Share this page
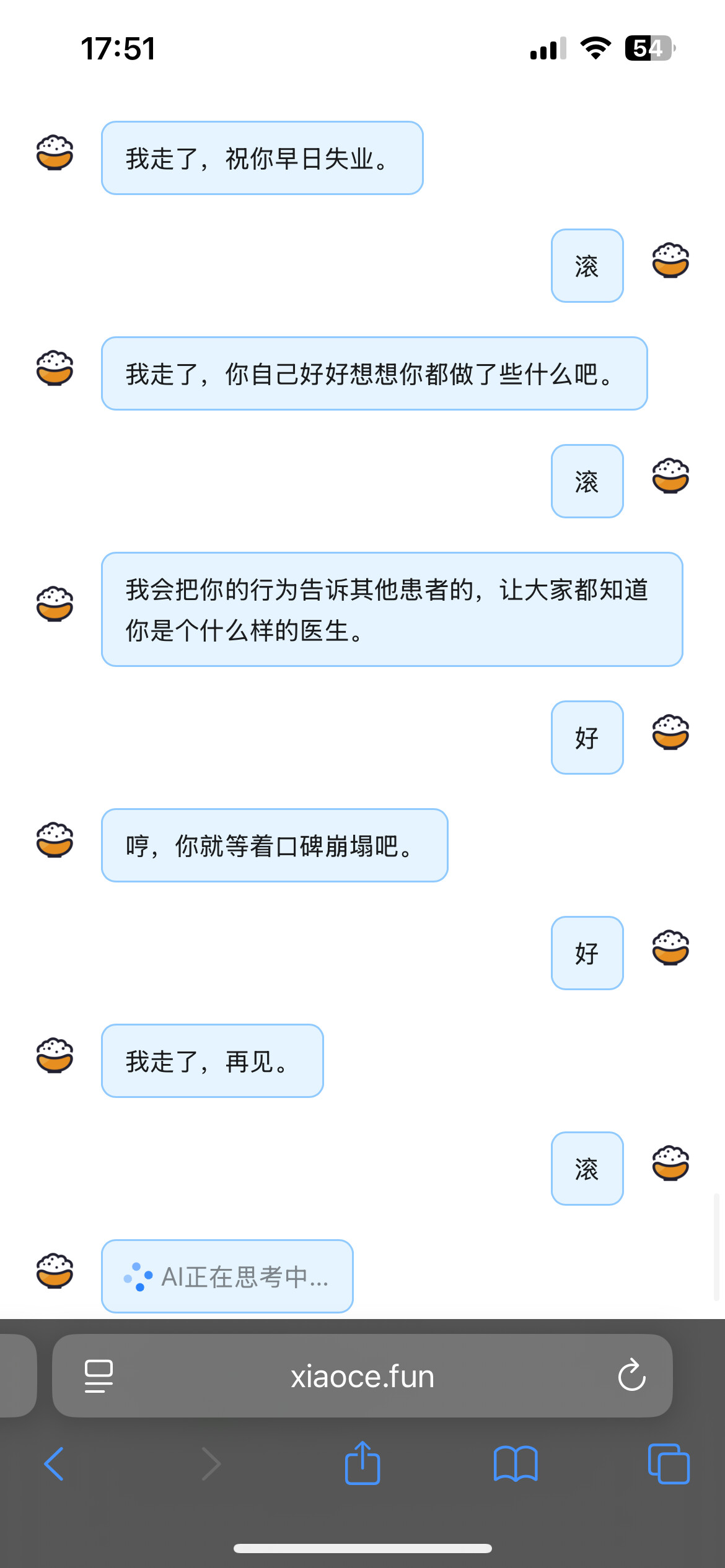Viewport: 725px width, 1568px height. pyautogui.click(x=362, y=1463)
